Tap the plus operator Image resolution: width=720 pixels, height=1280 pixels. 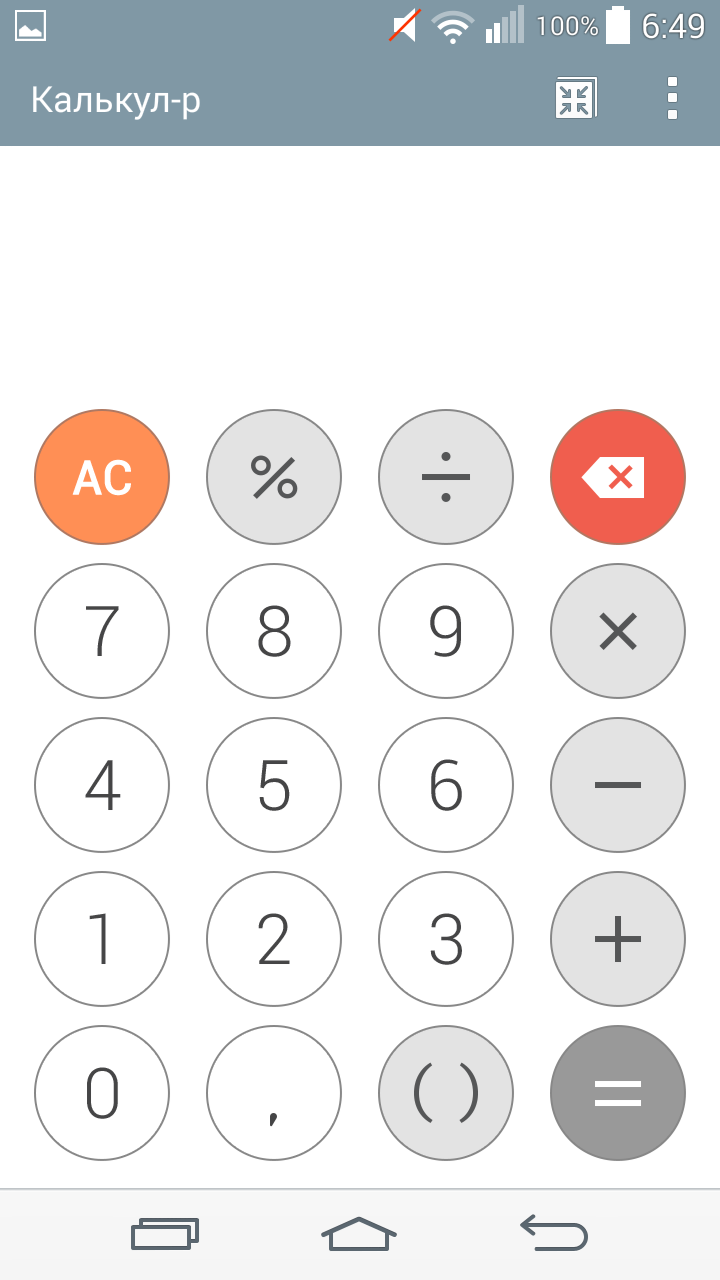point(618,939)
